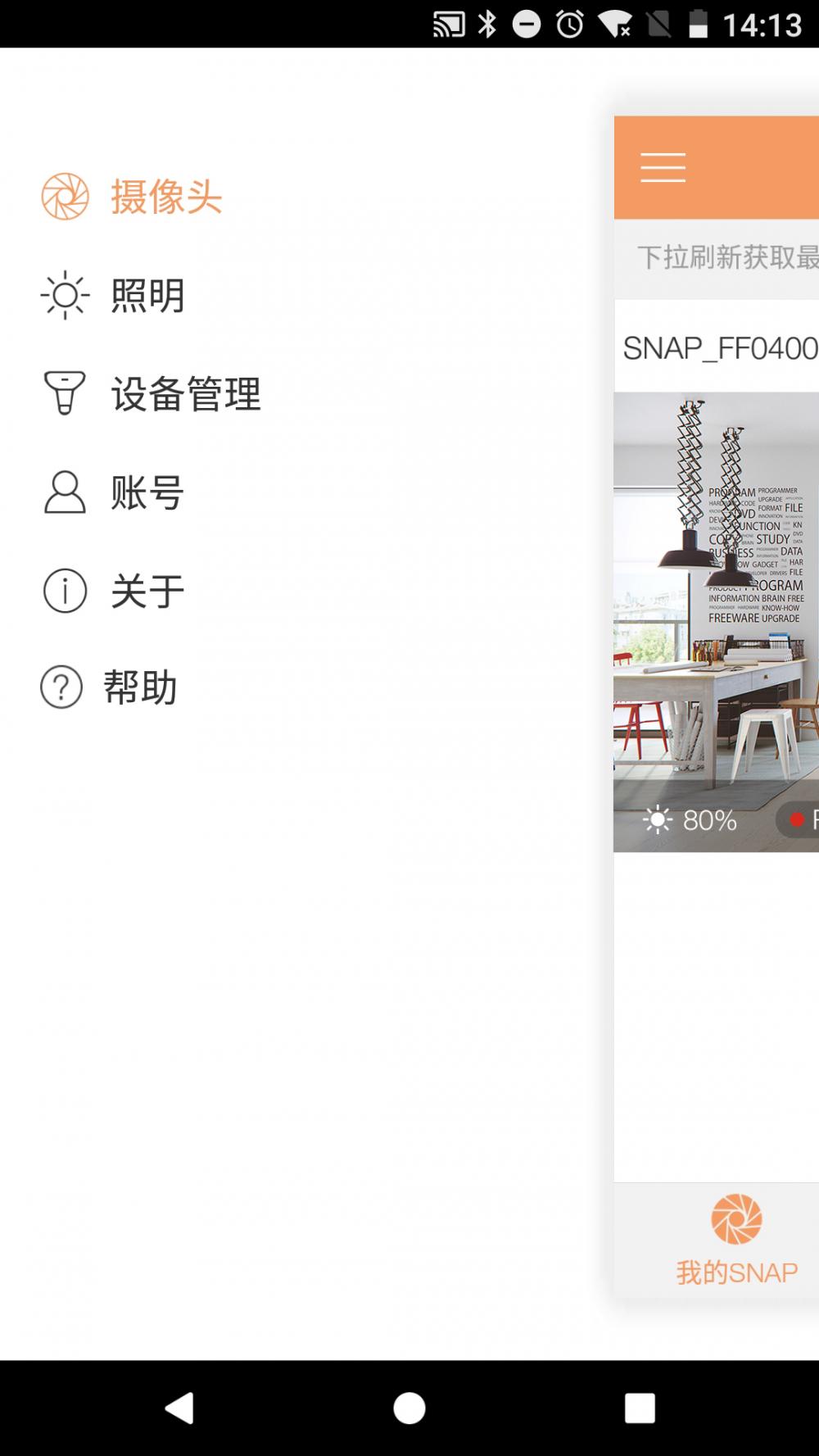Open the 账号 account page
Screen dimensions: 819x1456
coord(146,492)
